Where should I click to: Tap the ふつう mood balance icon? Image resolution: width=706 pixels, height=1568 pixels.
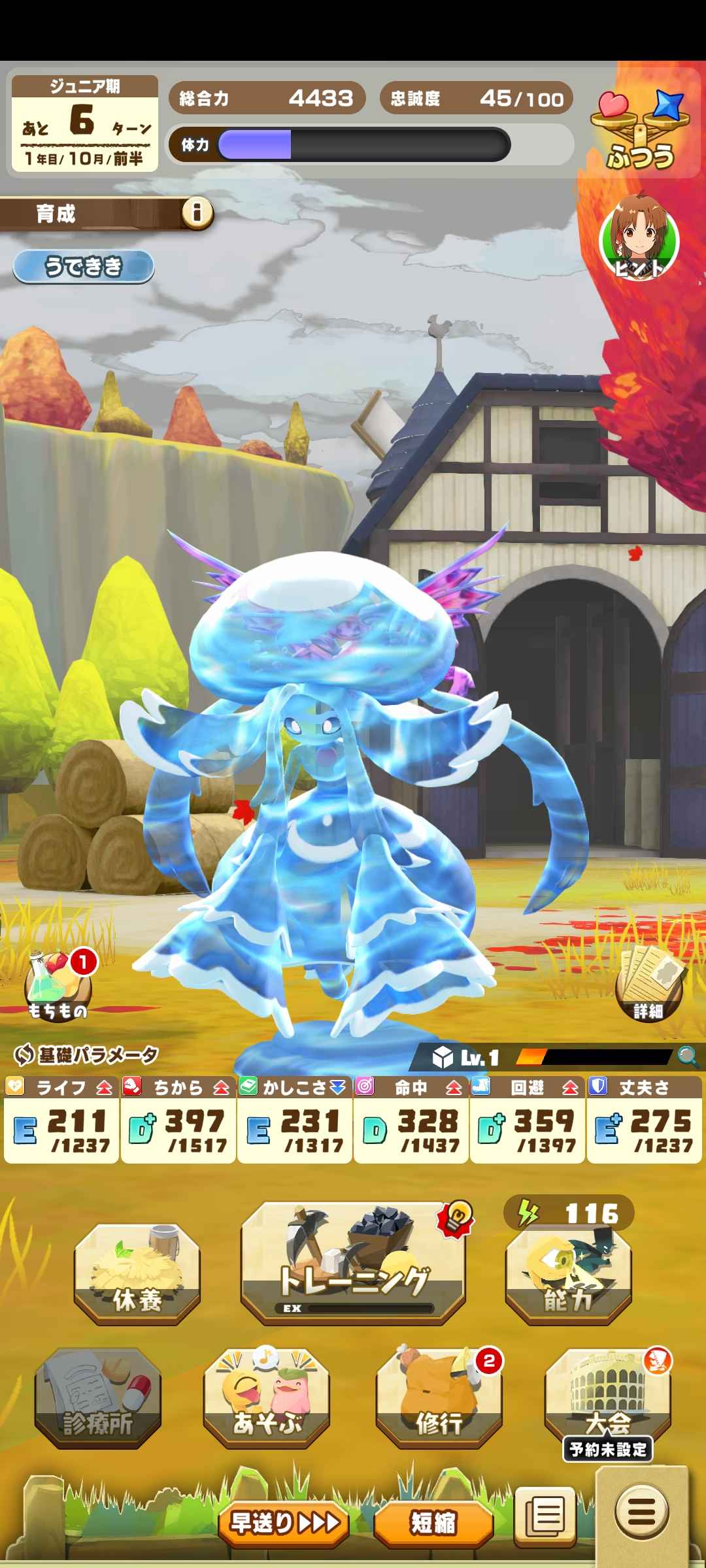pos(639,131)
